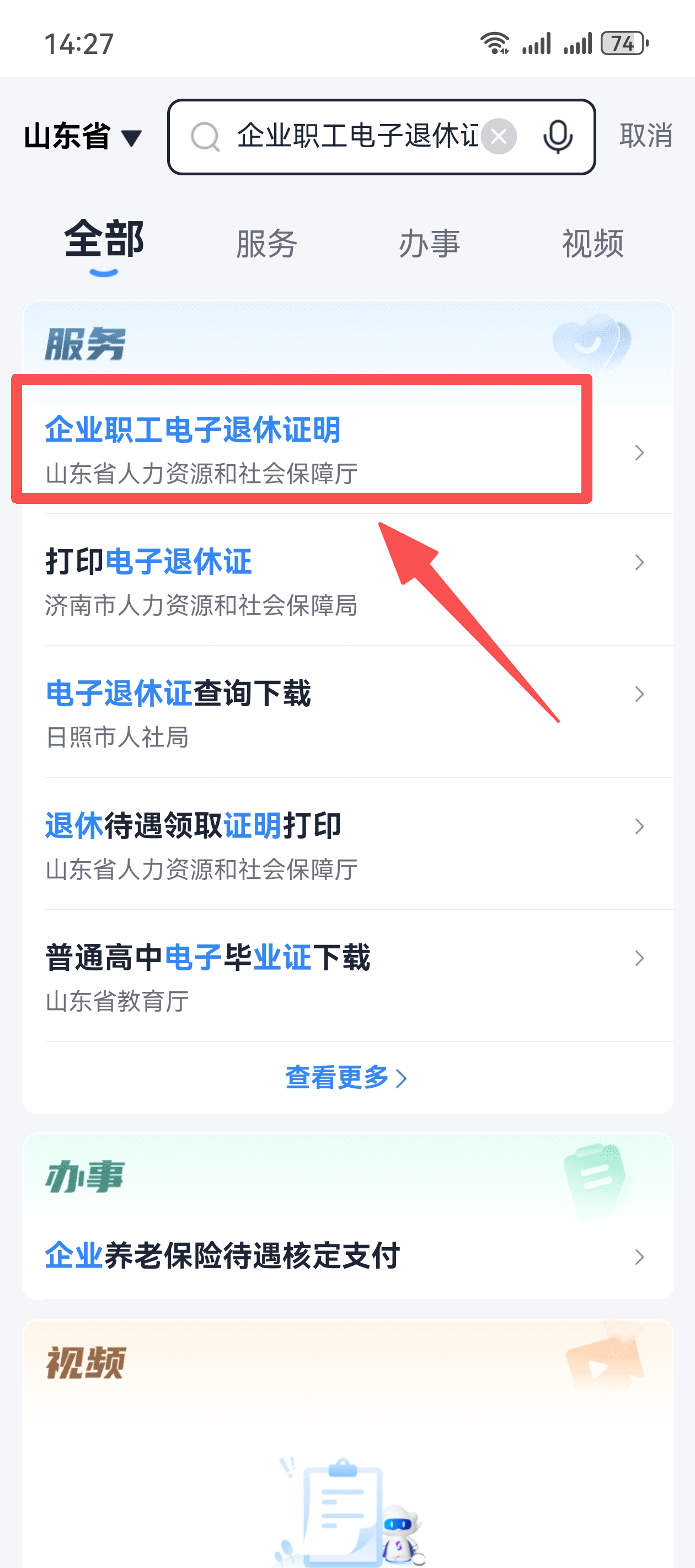
Task: Switch to the 服务 tab
Action: coord(266,244)
